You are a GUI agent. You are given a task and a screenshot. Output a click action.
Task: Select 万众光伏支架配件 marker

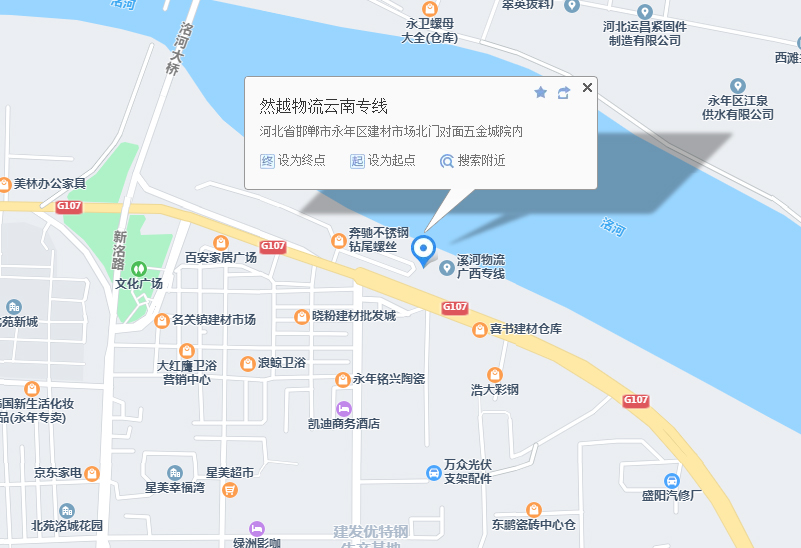coord(433,471)
